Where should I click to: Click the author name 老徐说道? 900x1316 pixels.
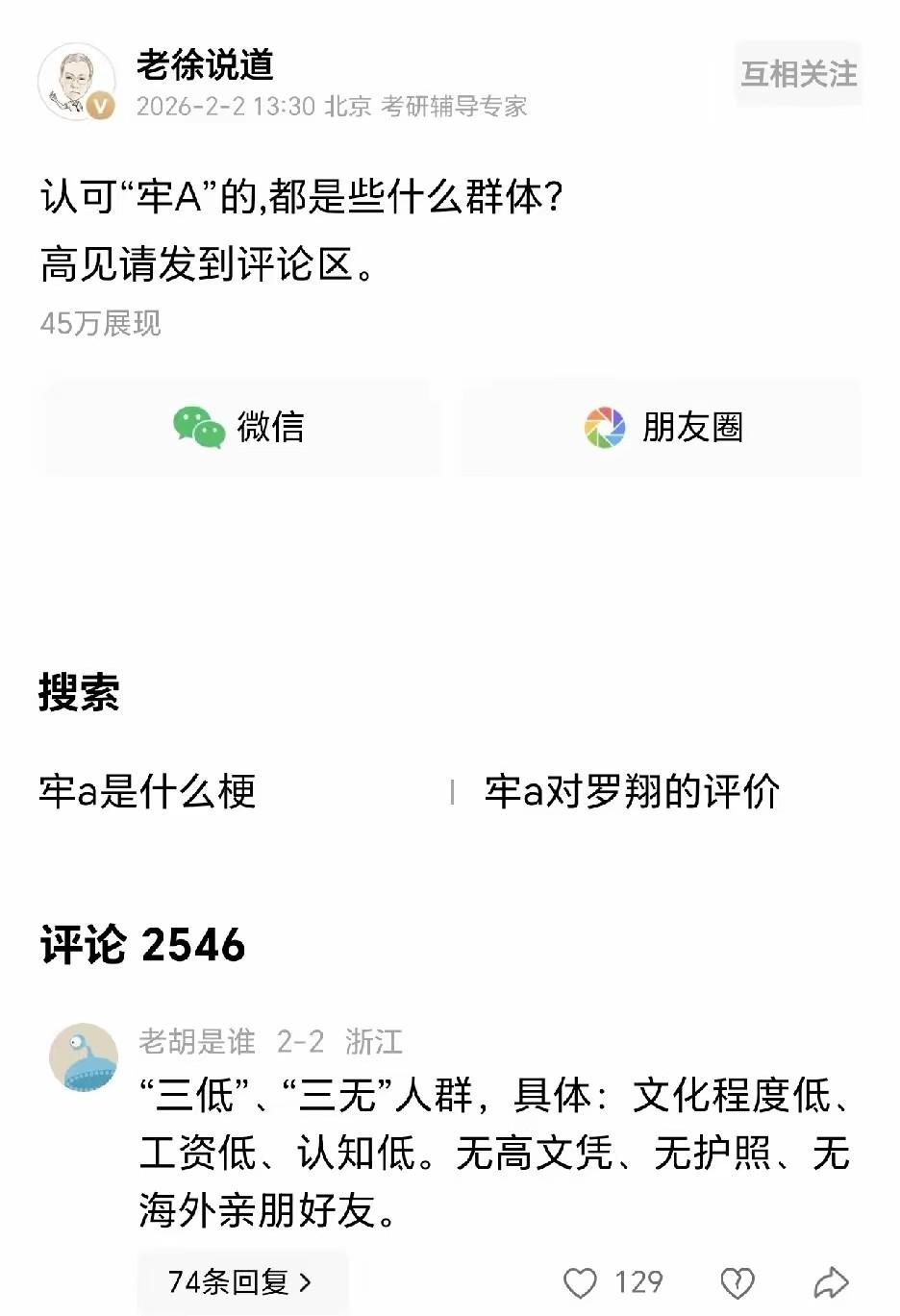coord(207,68)
